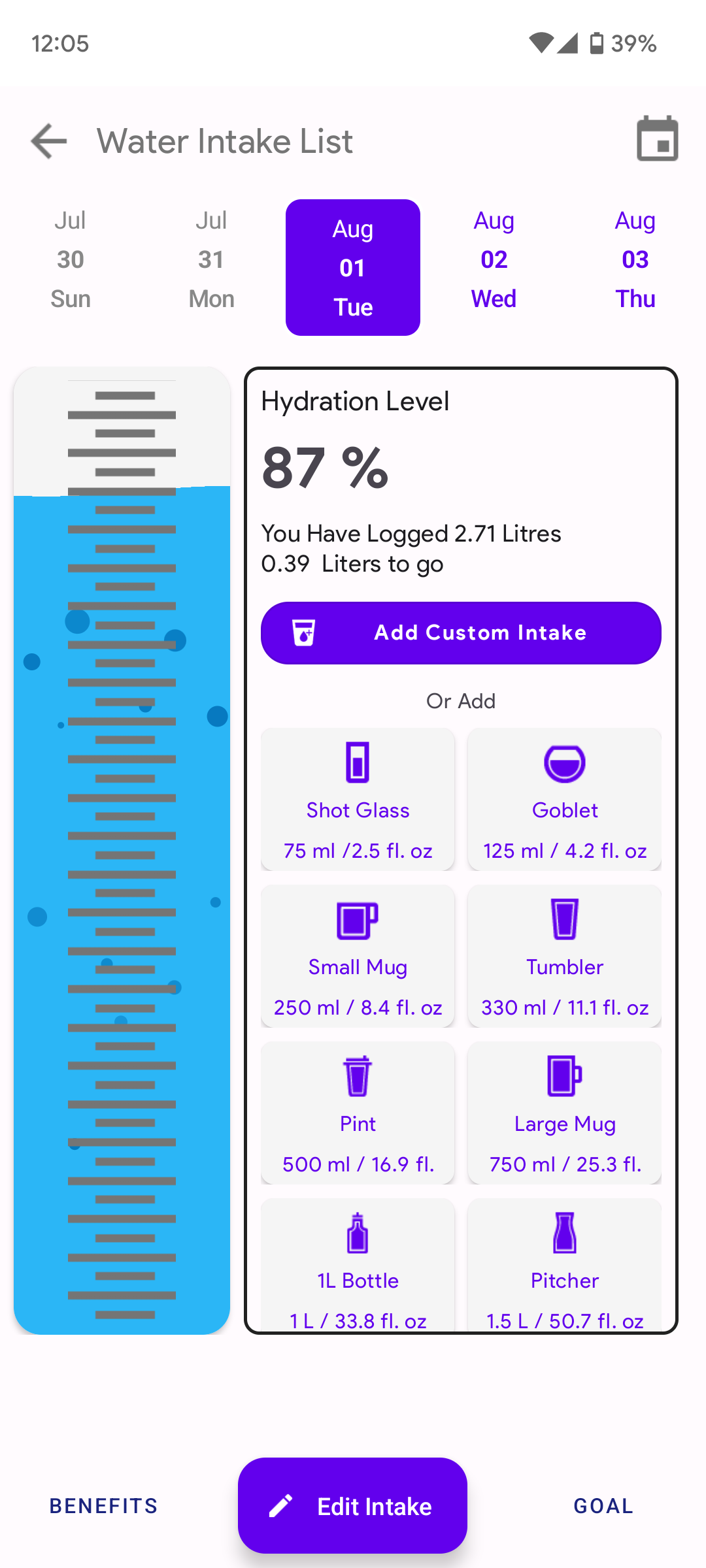Image resolution: width=706 pixels, height=1568 pixels.
Task: Tap Add Custom Intake button
Action: (461, 633)
